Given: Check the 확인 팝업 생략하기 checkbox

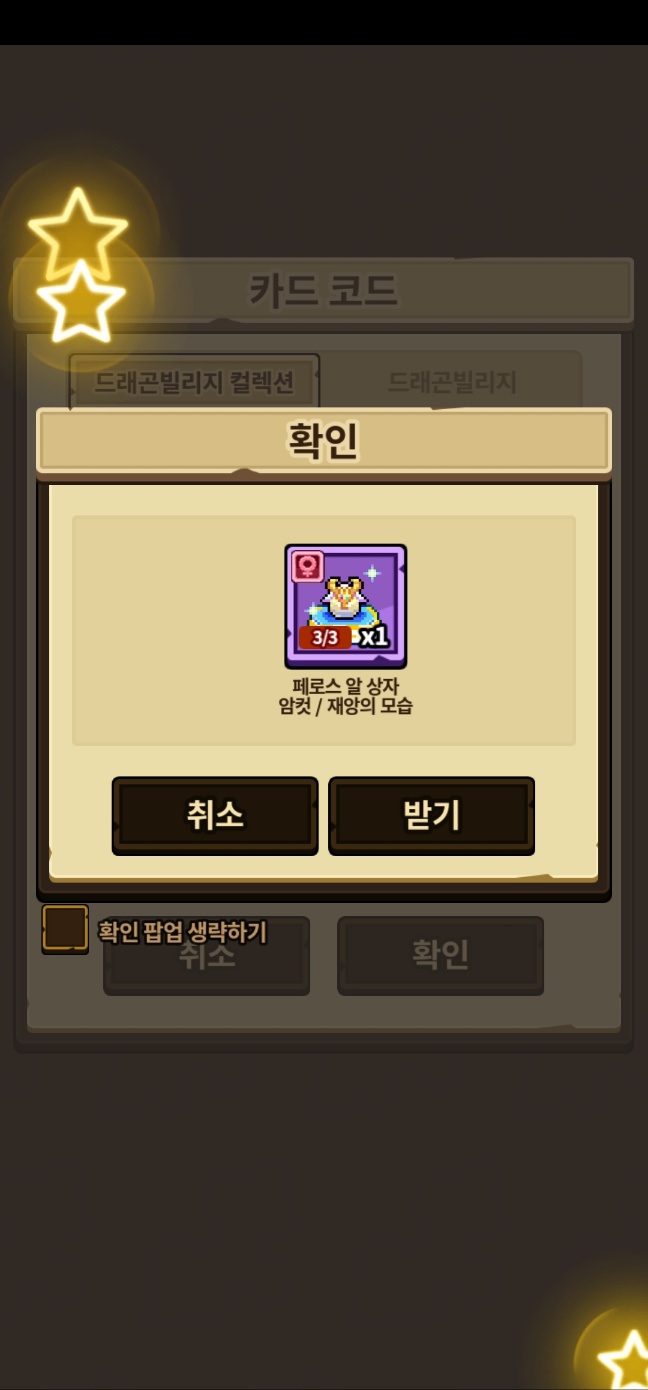Looking at the screenshot, I should click(x=65, y=929).
